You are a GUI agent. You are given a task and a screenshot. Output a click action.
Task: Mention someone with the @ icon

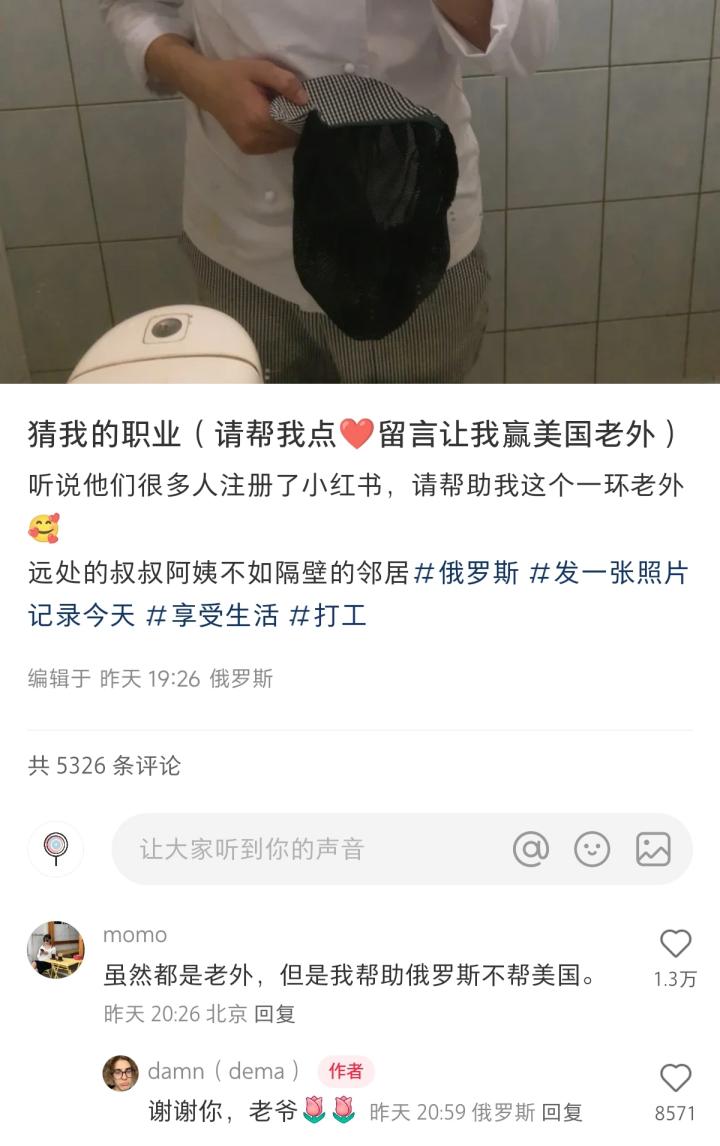tap(531, 849)
